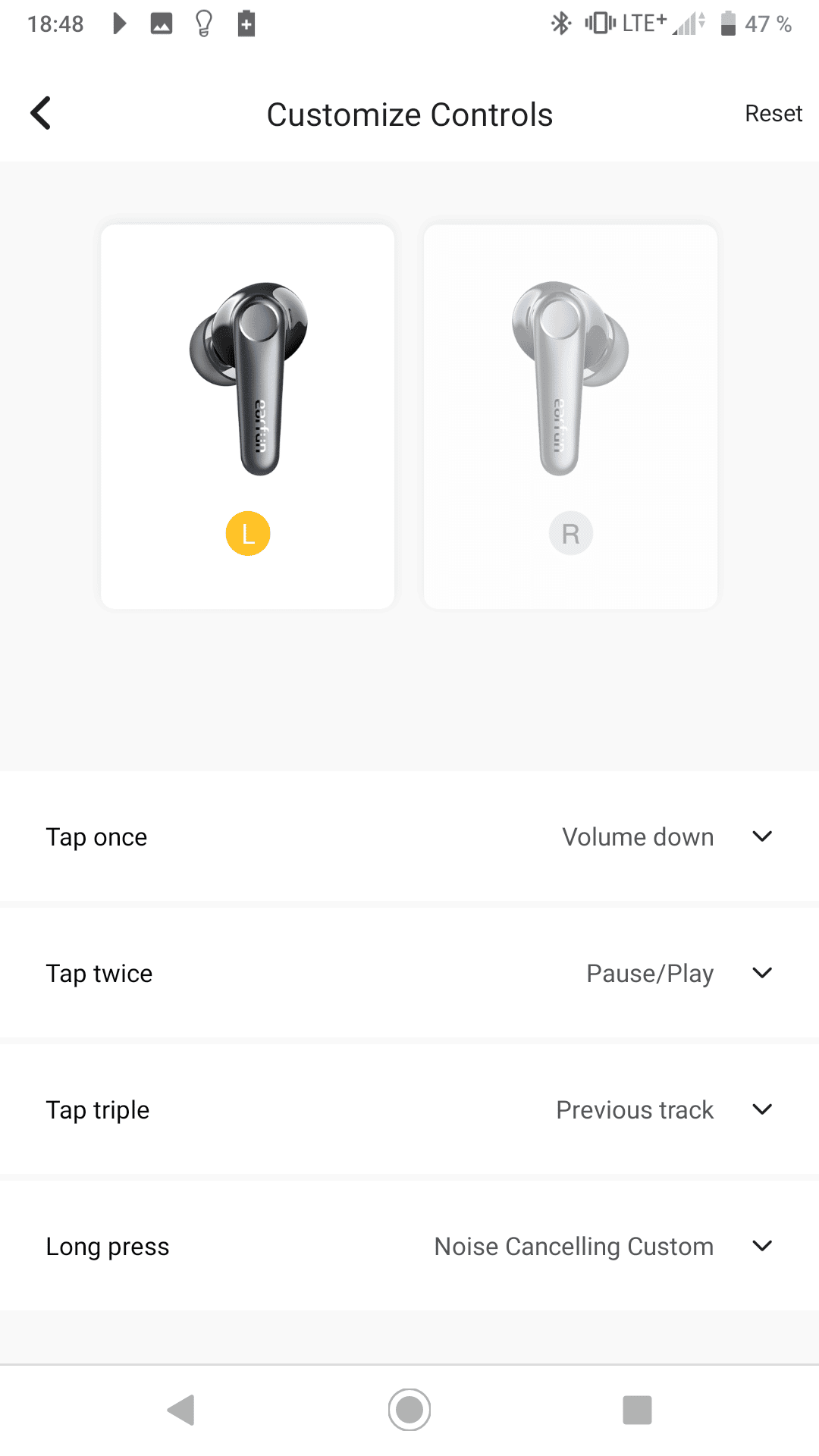Expand the Tap once action dropdown

coord(761,836)
